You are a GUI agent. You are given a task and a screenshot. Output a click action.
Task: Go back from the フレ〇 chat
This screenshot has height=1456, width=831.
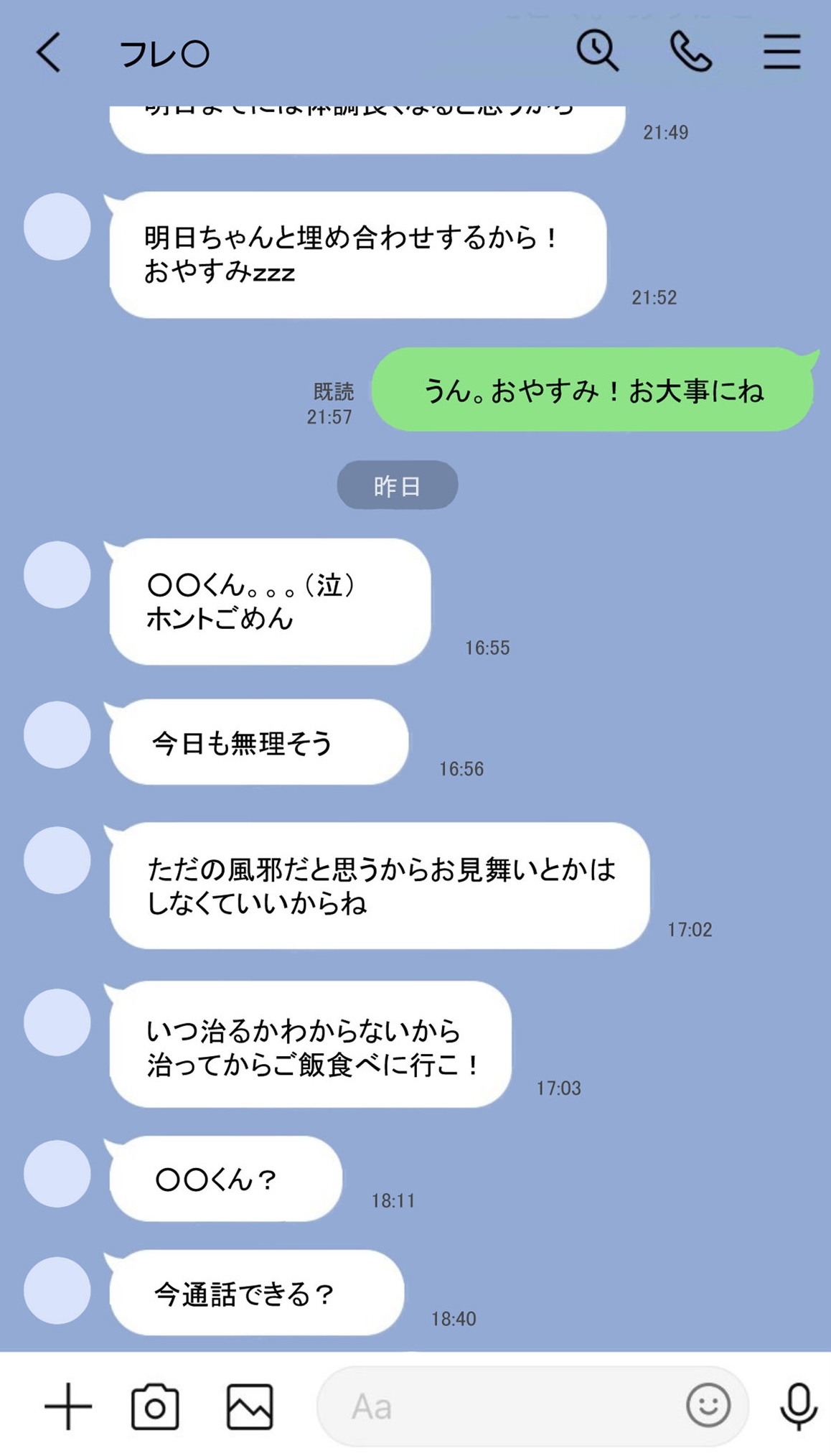pyautogui.click(x=49, y=53)
